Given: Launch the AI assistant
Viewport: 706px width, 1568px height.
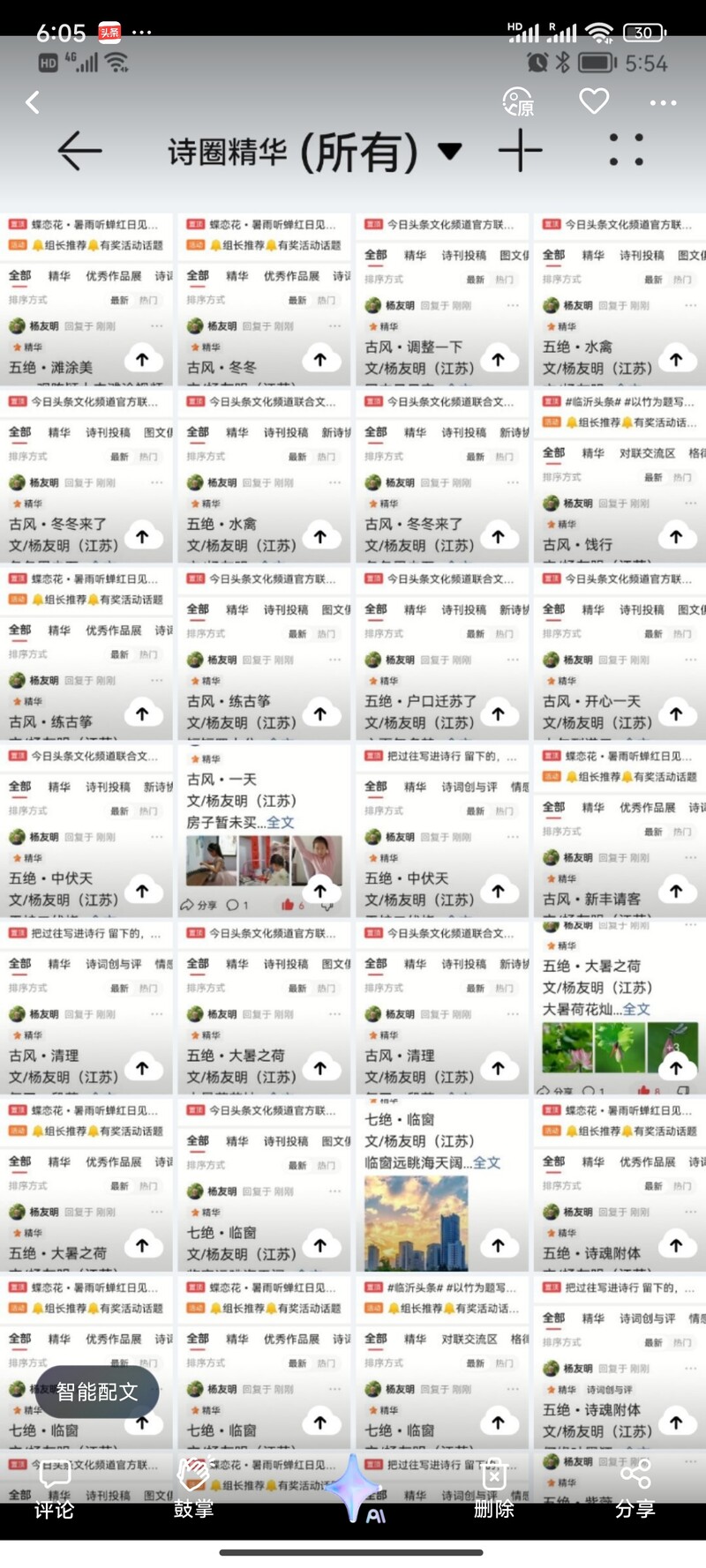Looking at the screenshot, I should coord(354,1490).
